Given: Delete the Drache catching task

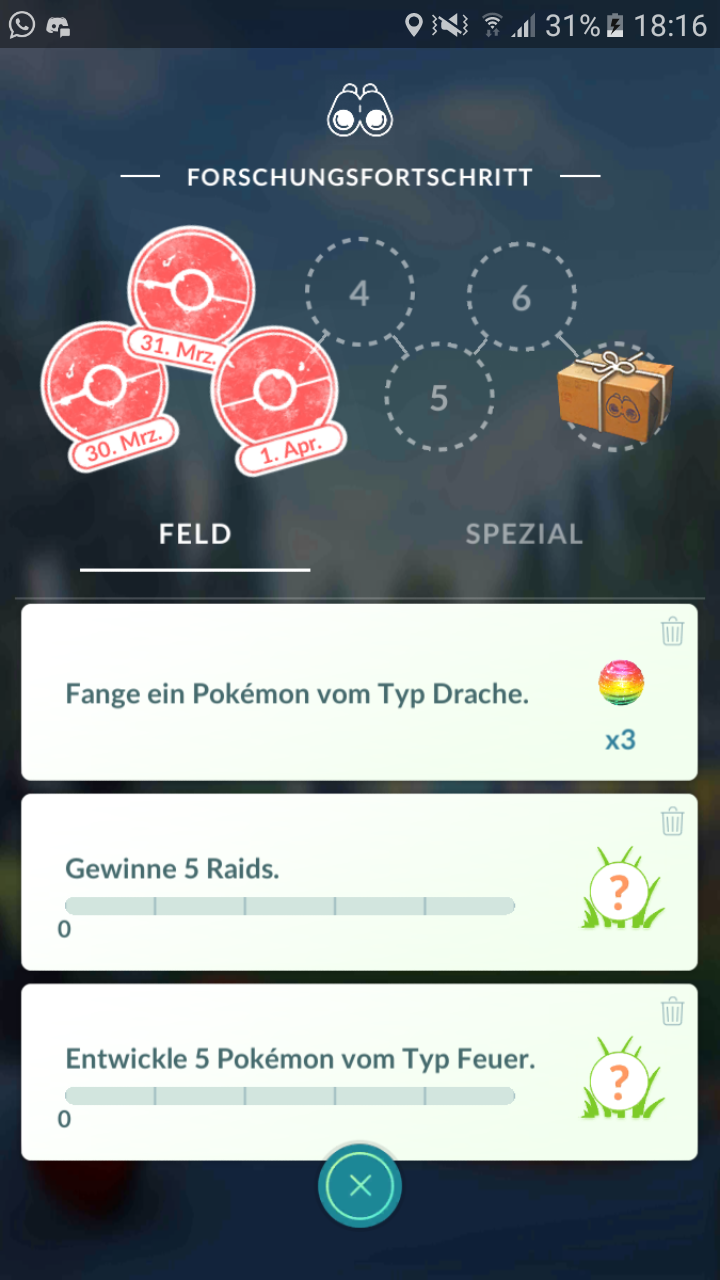Looking at the screenshot, I should pyautogui.click(x=672, y=632).
